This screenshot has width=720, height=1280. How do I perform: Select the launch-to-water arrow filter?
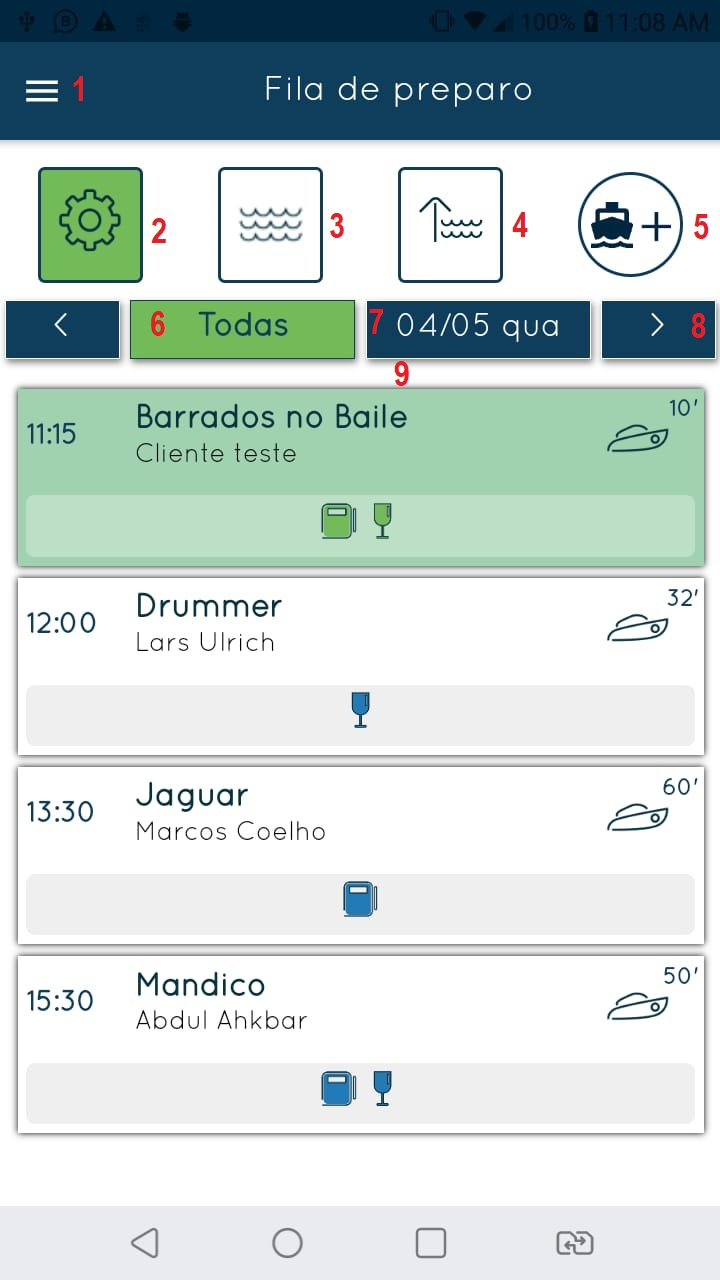(x=450, y=224)
